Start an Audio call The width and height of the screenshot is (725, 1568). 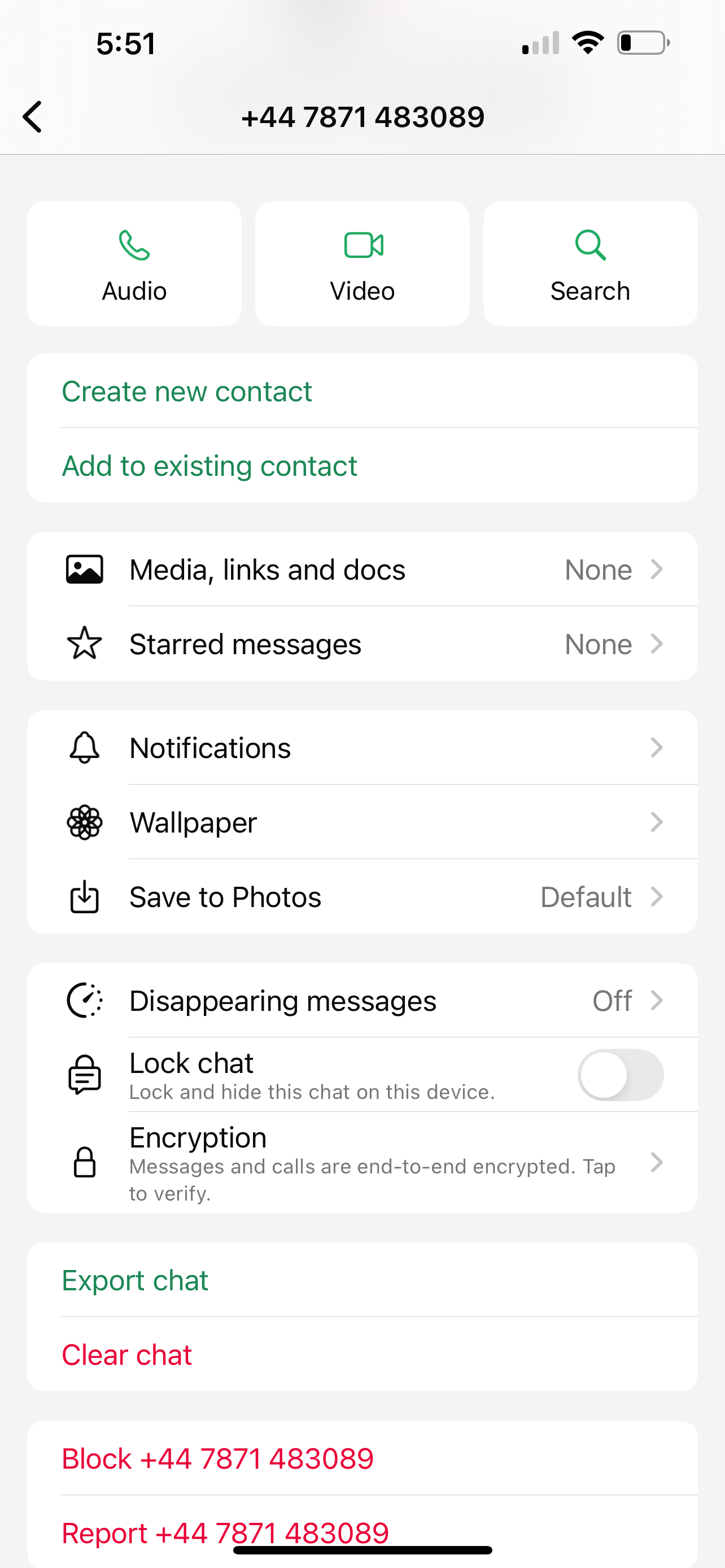134,264
